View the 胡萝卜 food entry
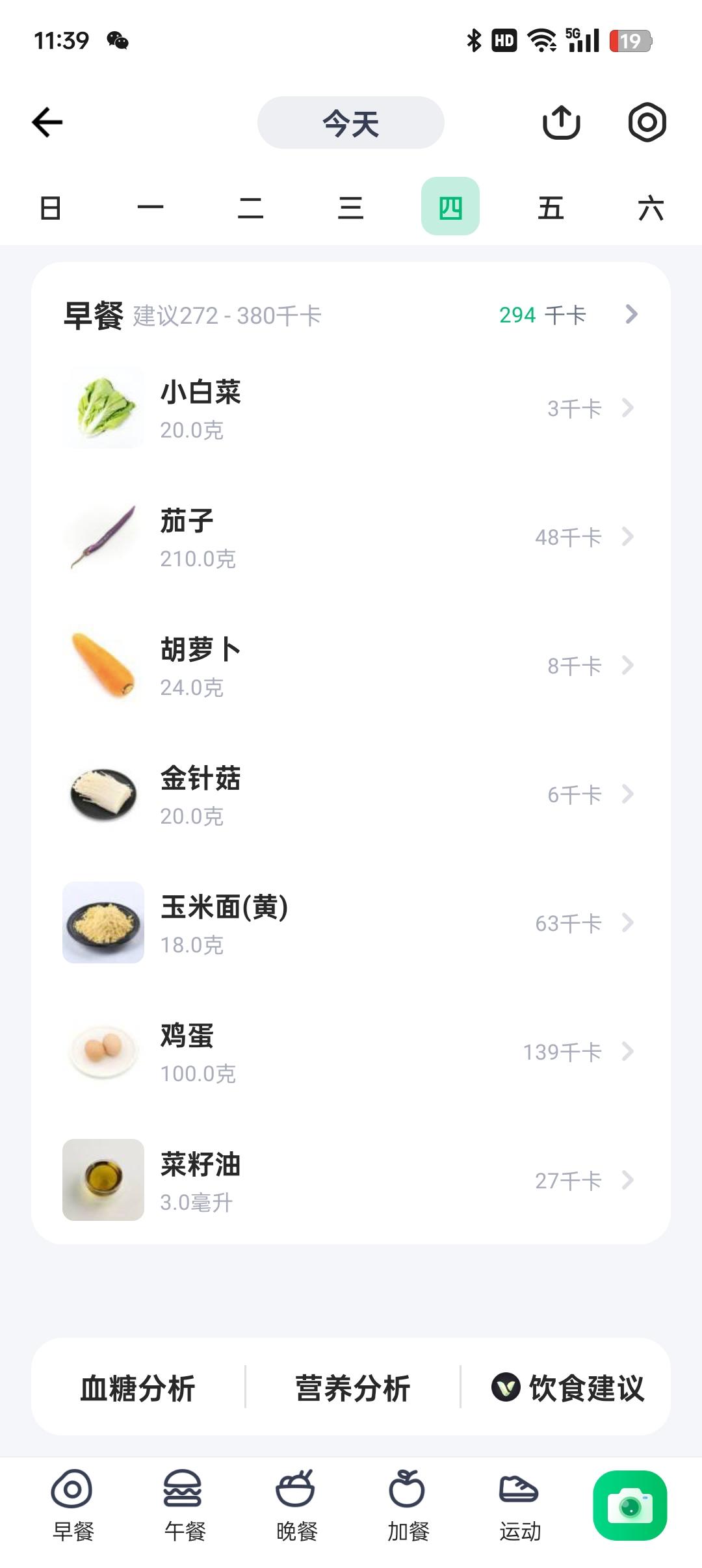Viewport: 702px width, 1568px height. pyautogui.click(x=351, y=666)
